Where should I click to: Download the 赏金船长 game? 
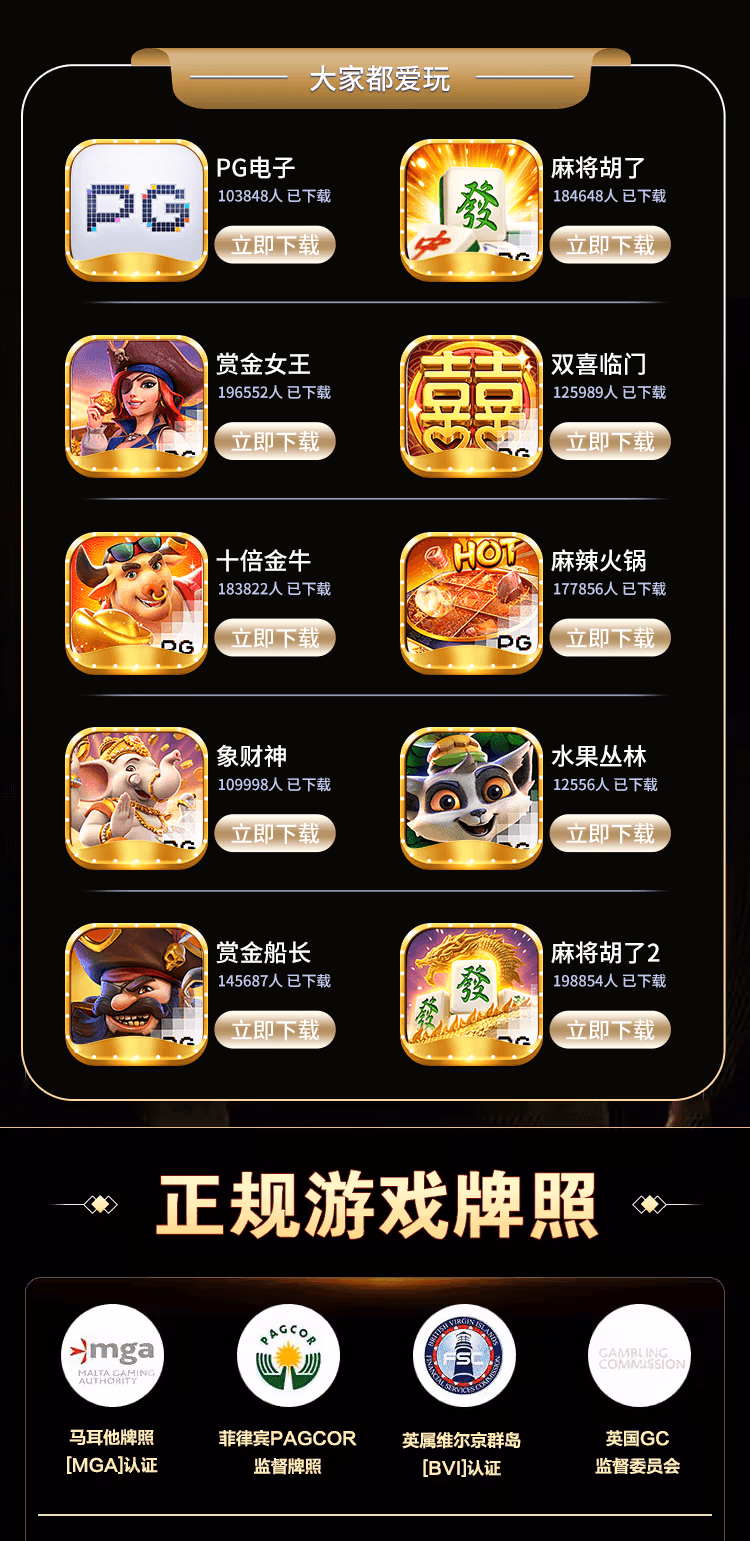(x=275, y=1029)
